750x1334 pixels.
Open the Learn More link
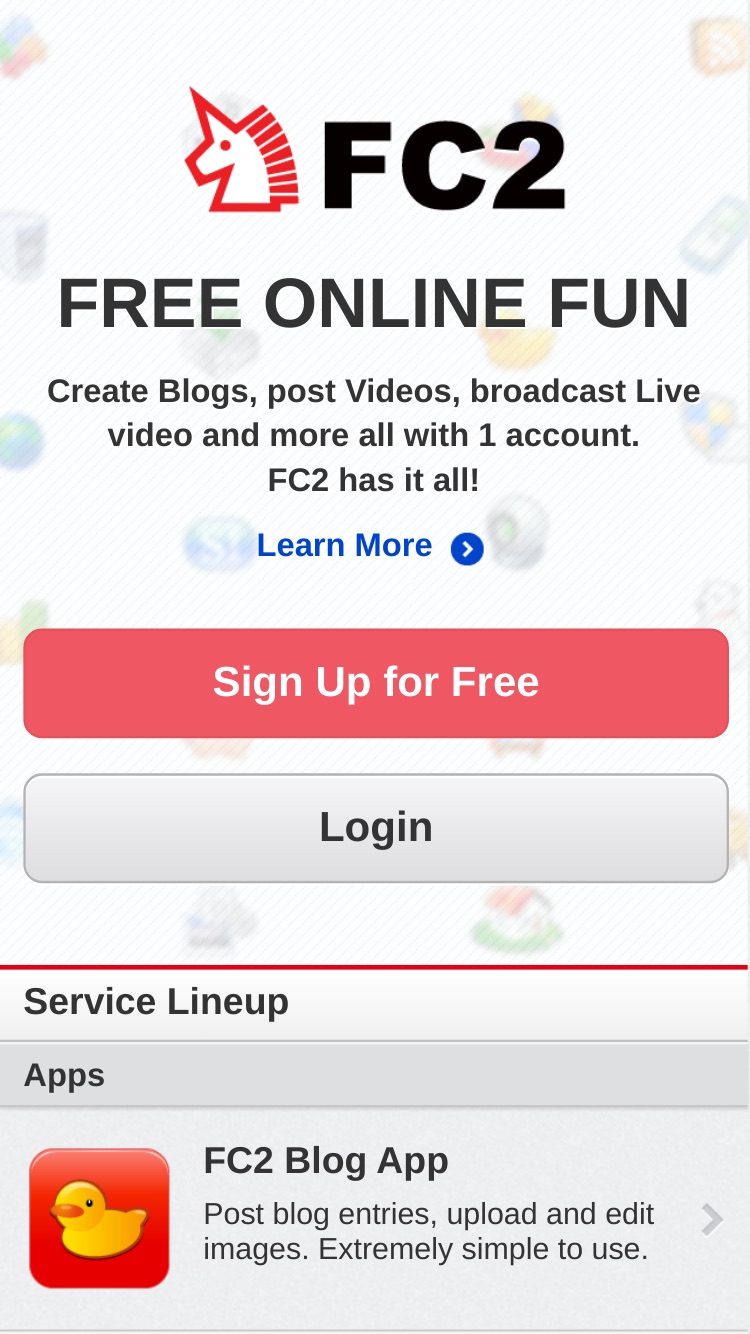[x=369, y=546]
